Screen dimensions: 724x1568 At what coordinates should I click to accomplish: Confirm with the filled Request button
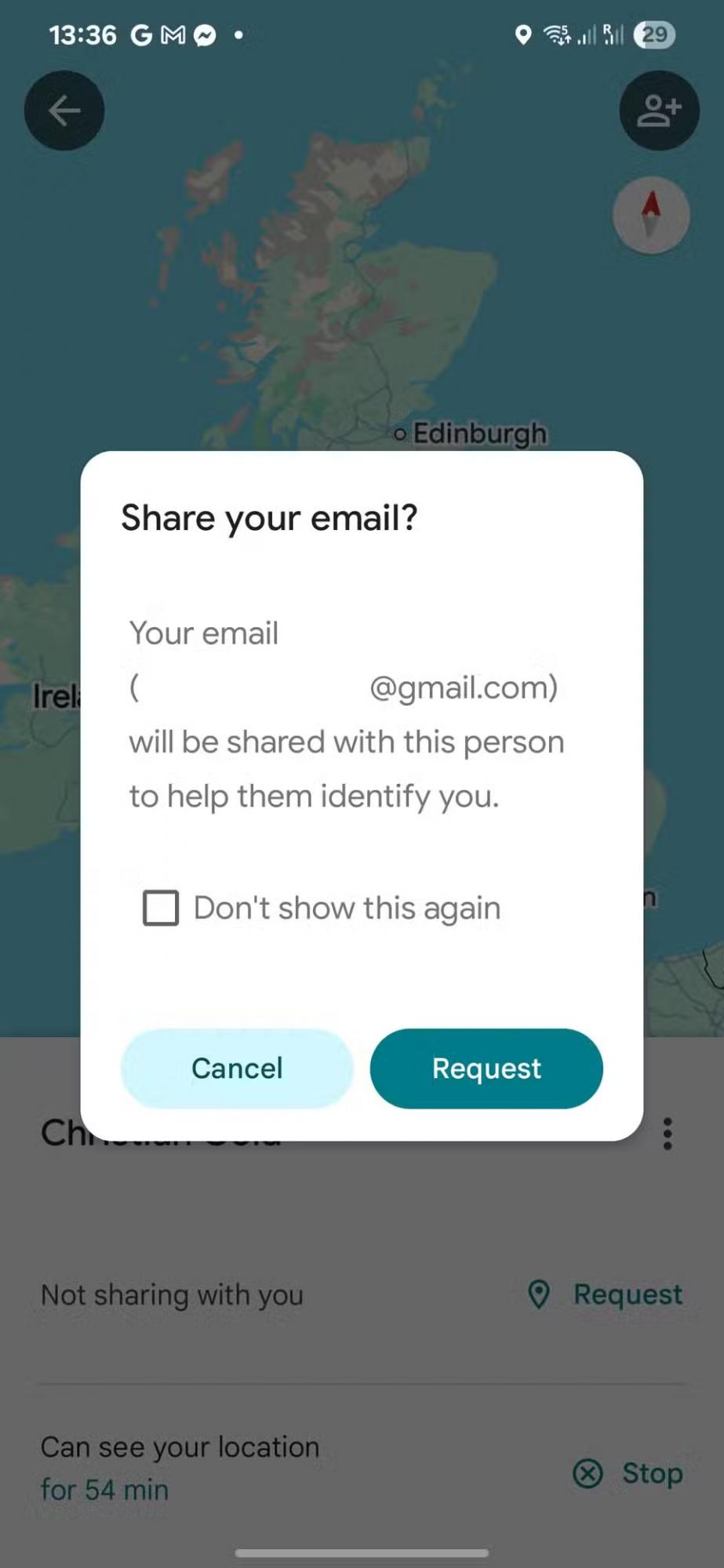(486, 1069)
